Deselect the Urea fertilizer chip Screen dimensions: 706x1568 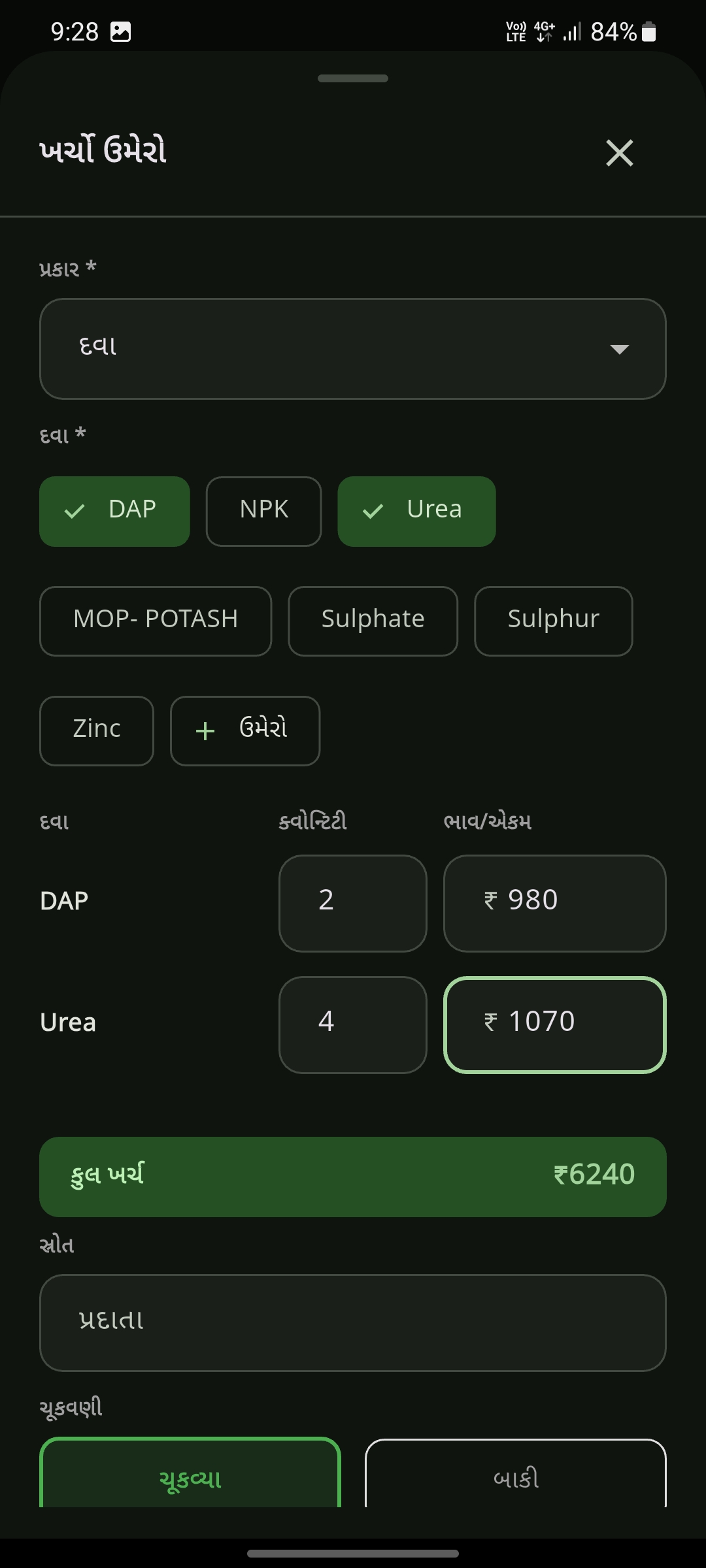click(x=416, y=510)
